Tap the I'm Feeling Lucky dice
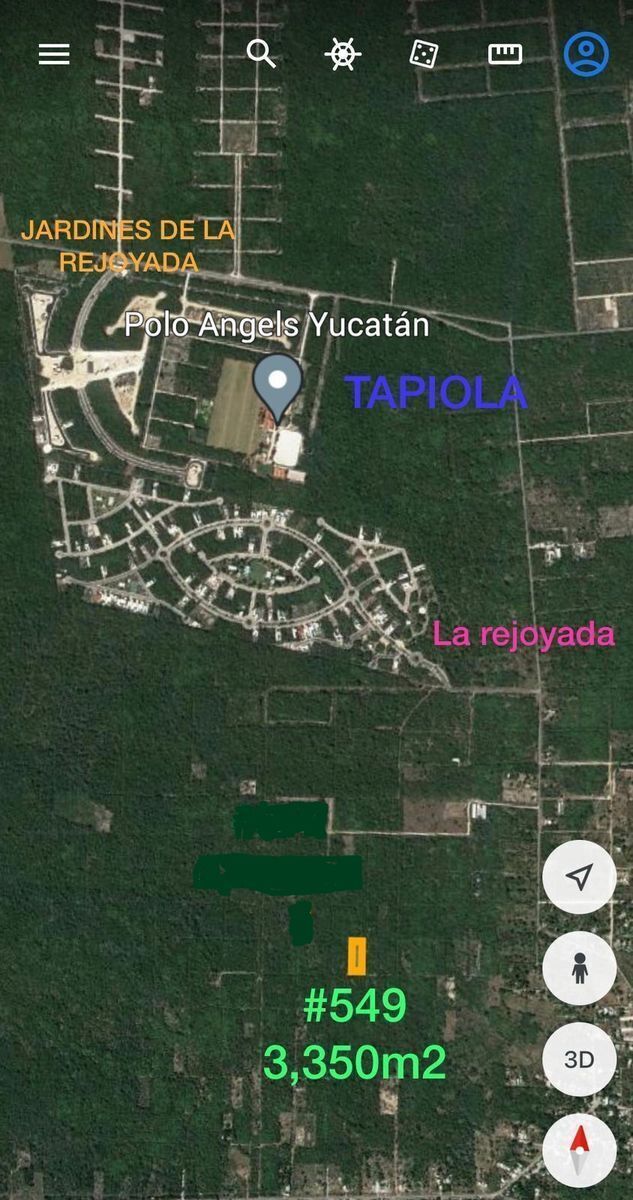This screenshot has width=633, height=1200. click(424, 54)
